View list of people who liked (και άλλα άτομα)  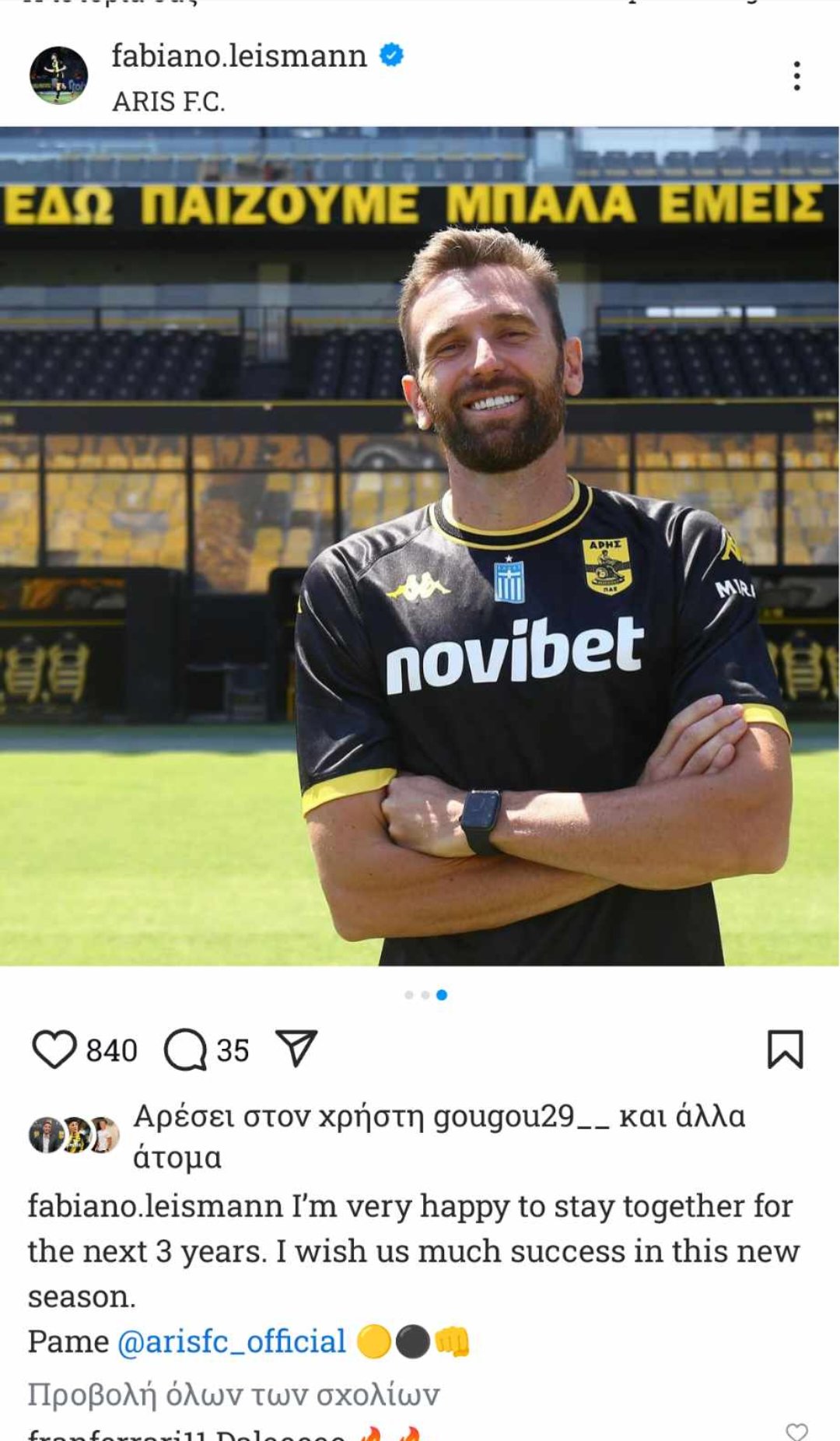pos(681,1117)
